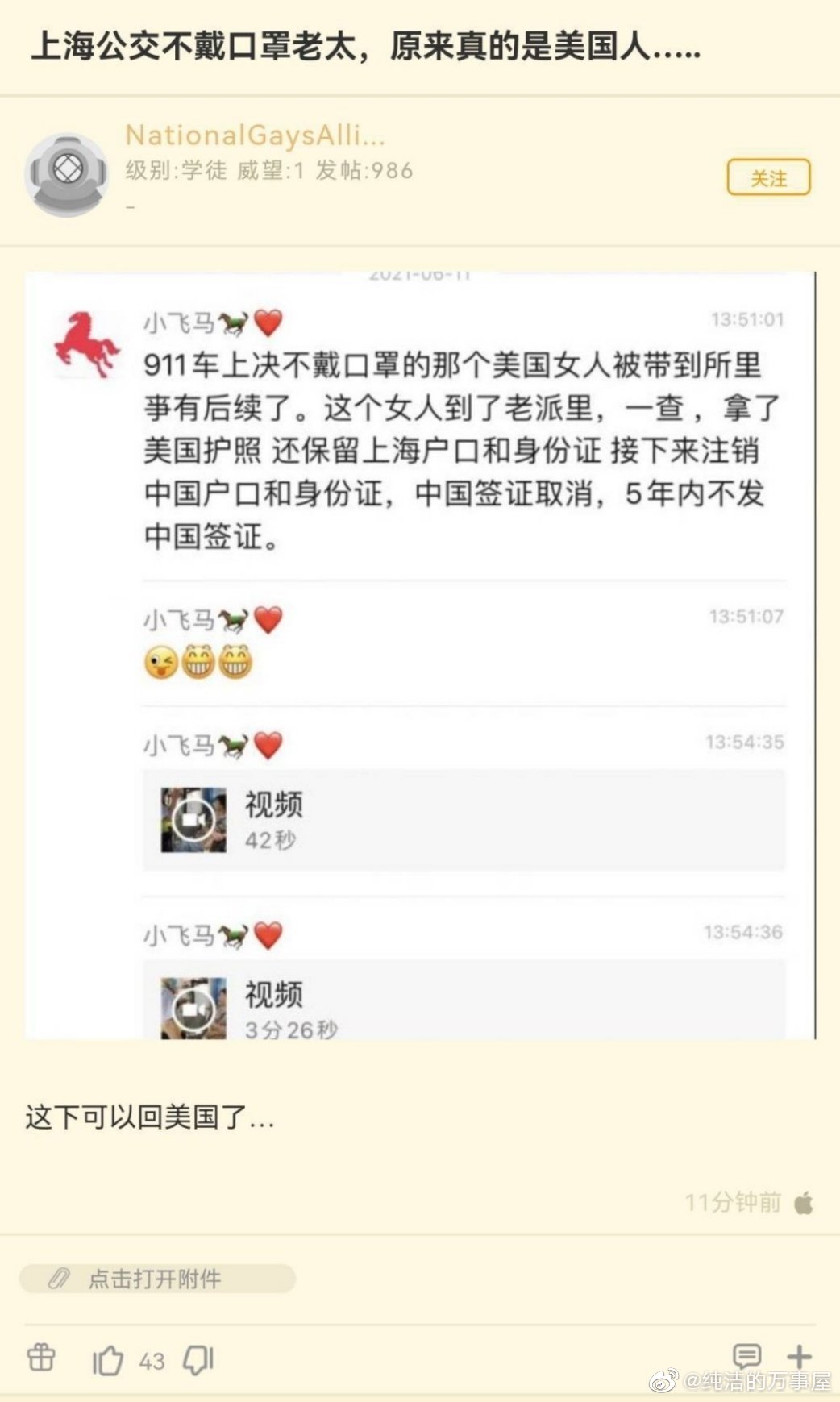Open the comment reply icon
This screenshot has height=1402, width=840.
tap(746, 1355)
